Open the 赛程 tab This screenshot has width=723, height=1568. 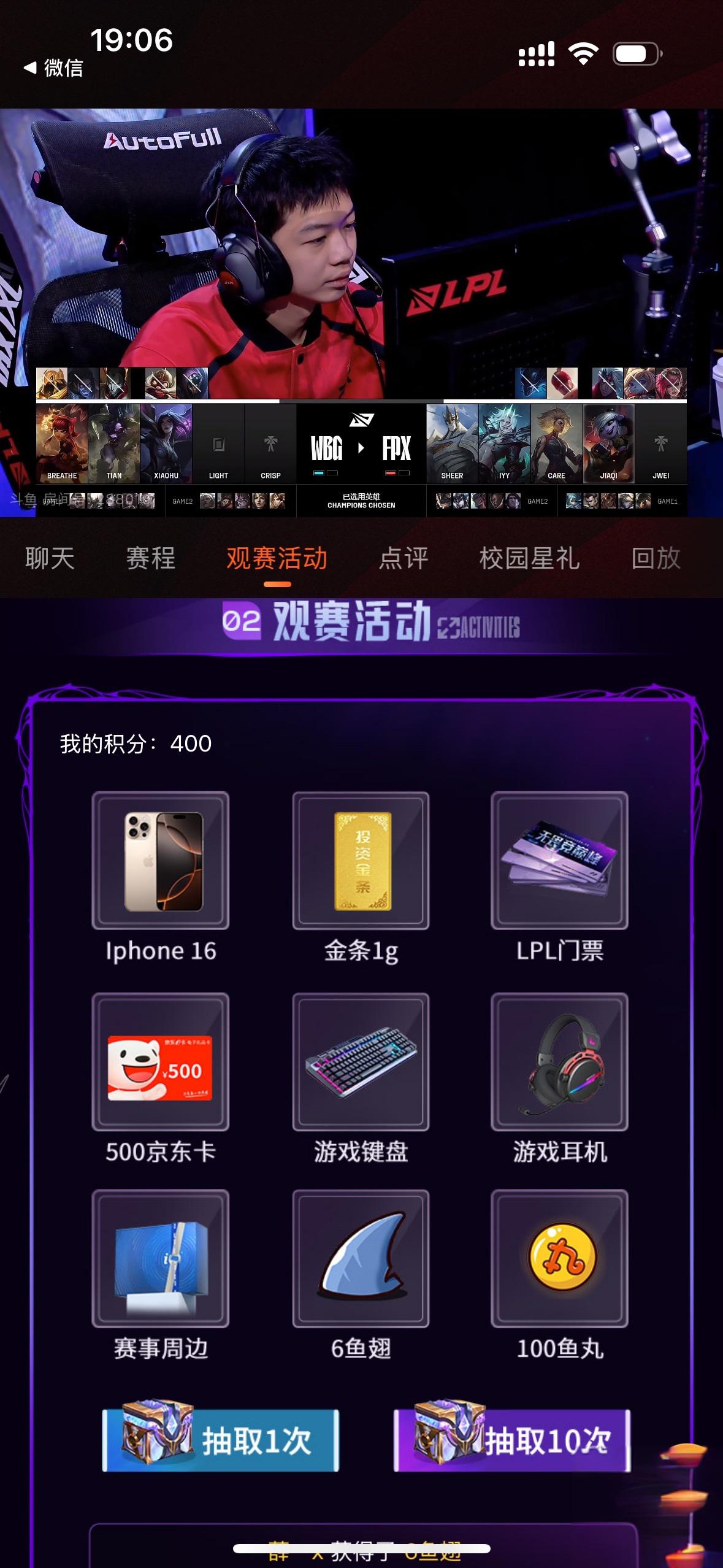(x=150, y=558)
